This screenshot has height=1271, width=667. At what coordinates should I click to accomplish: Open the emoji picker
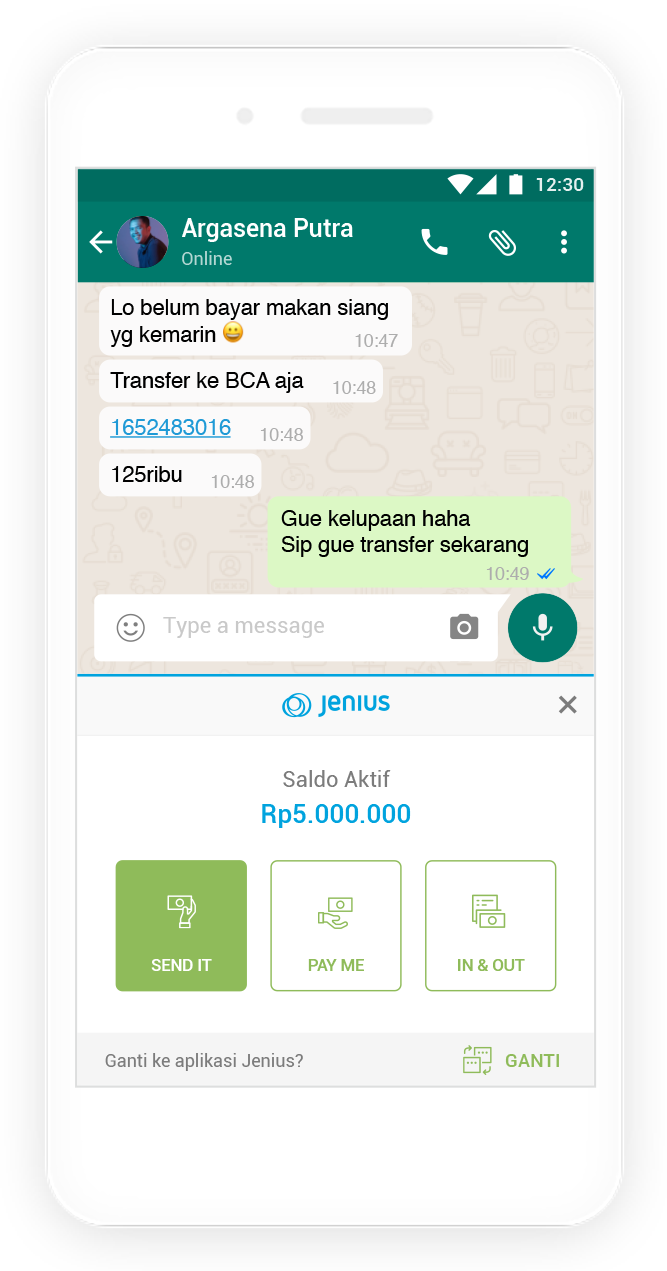[131, 627]
